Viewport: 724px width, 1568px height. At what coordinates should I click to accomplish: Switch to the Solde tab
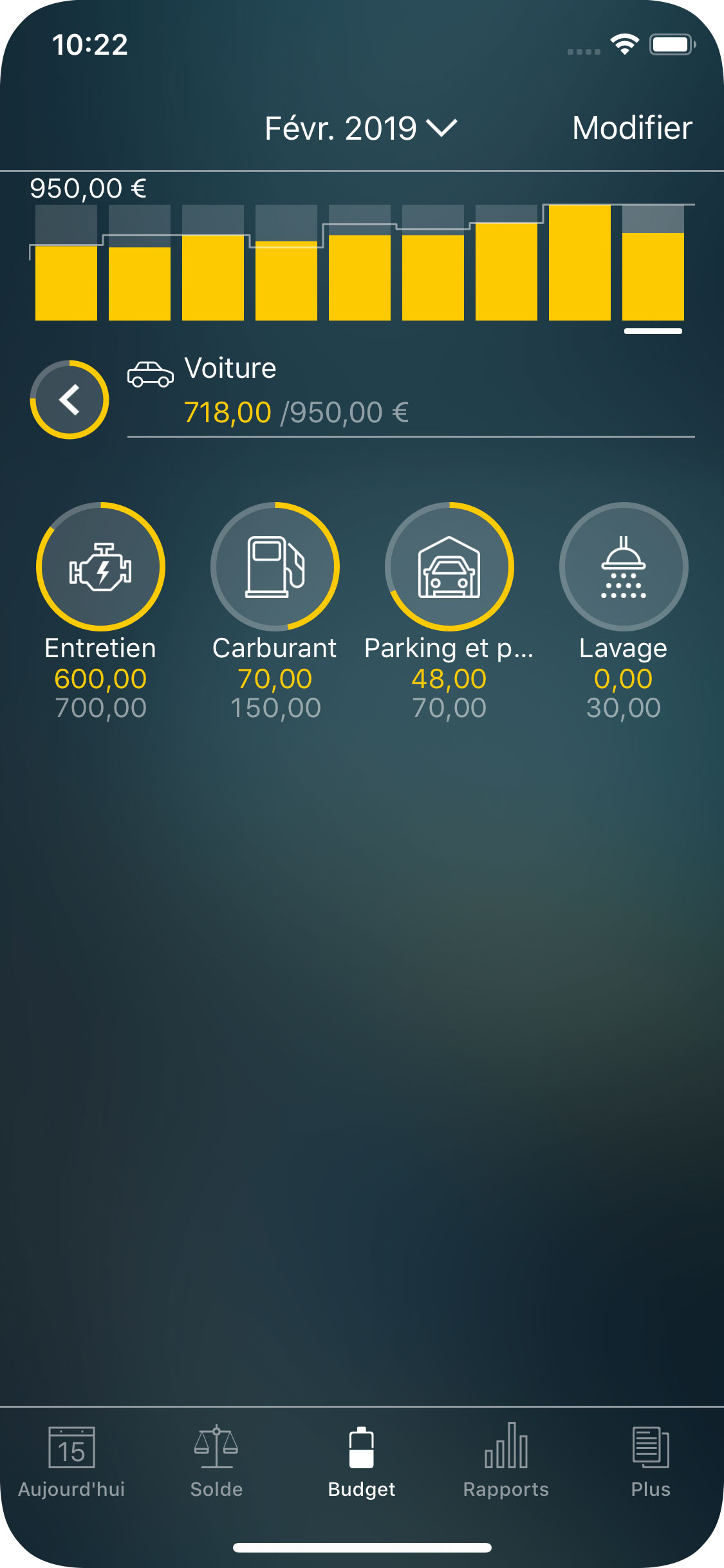pyautogui.click(x=216, y=1460)
